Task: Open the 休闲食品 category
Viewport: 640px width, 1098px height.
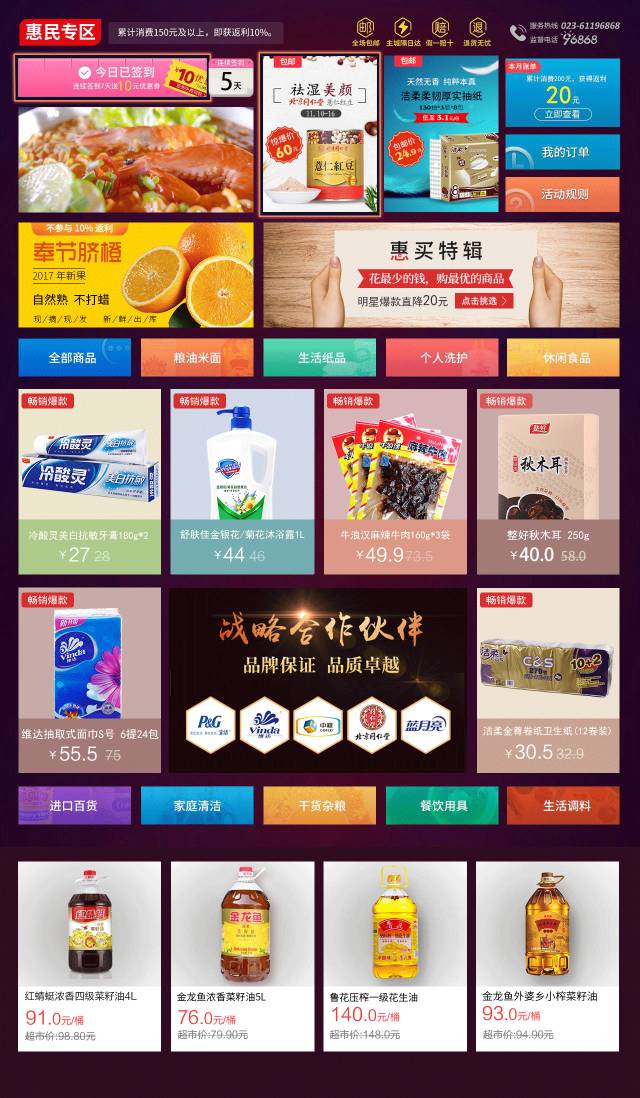Action: pos(563,358)
